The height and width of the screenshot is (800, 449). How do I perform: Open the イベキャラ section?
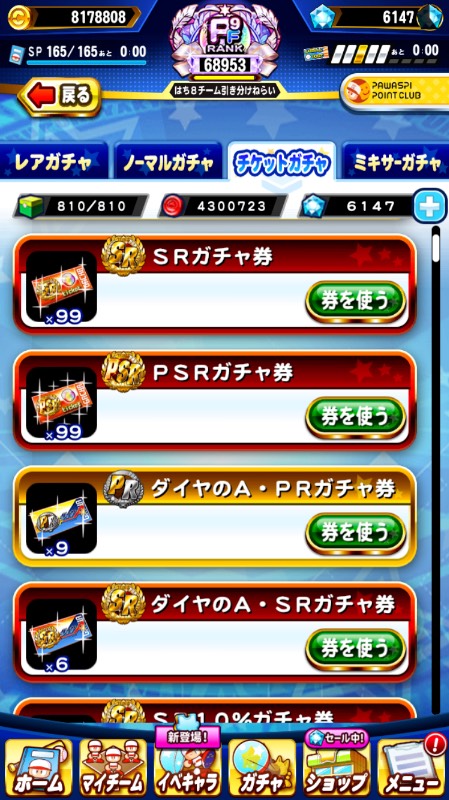[187, 764]
